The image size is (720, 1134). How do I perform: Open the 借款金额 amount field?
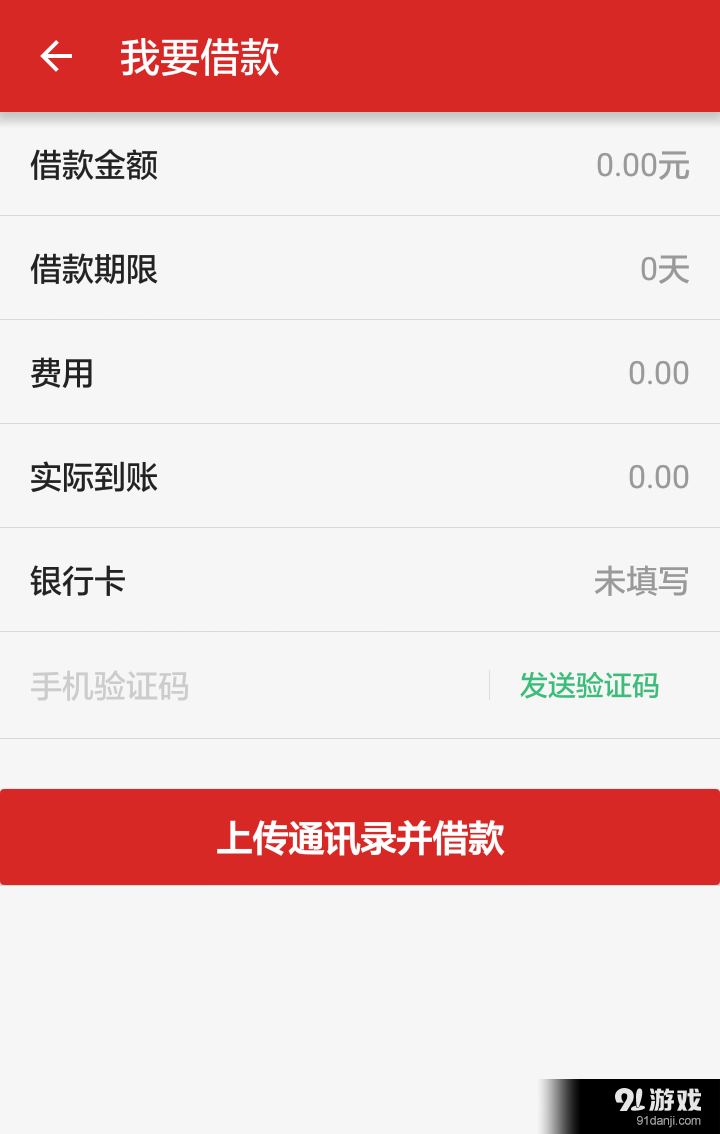click(95, 167)
